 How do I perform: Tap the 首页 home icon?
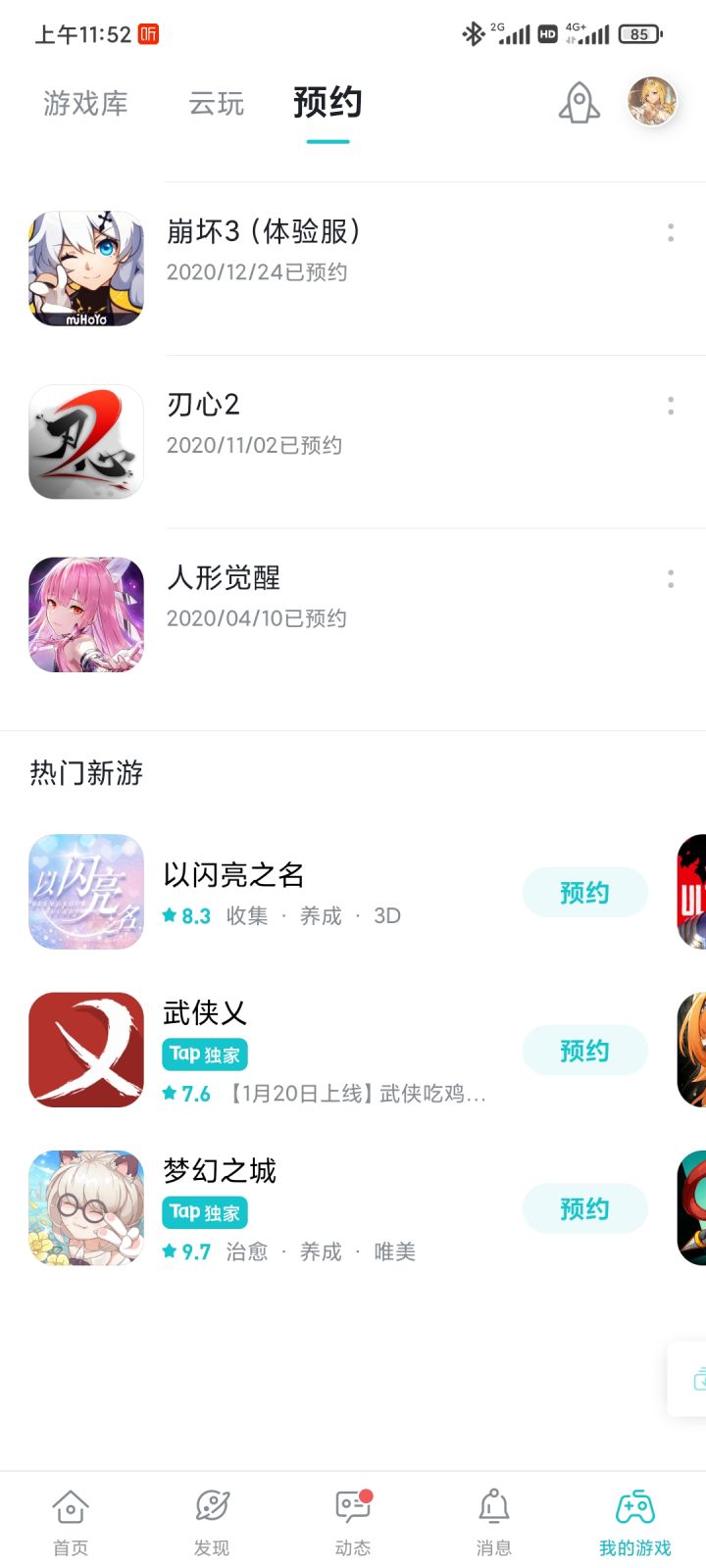click(x=72, y=1514)
